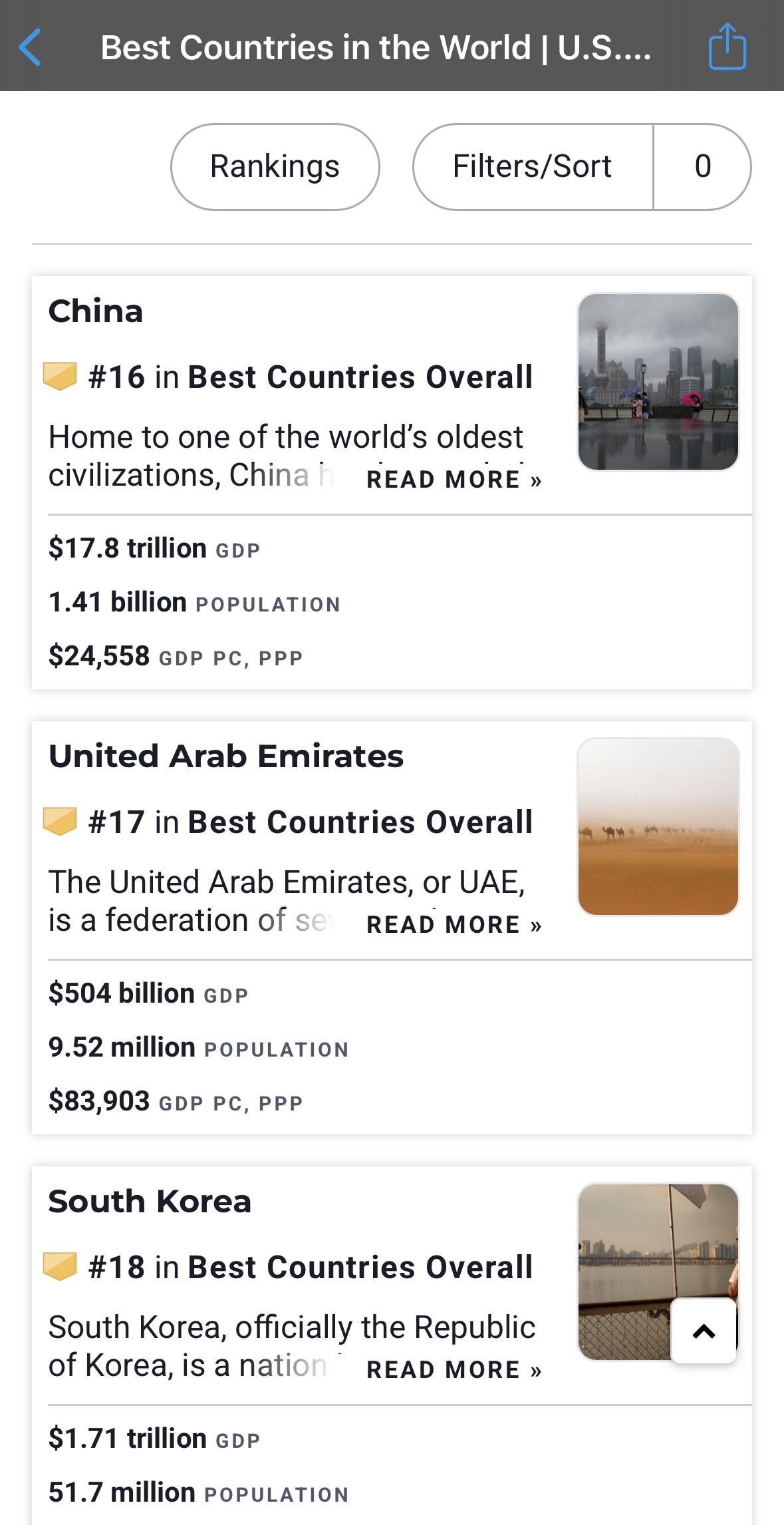784x1525 pixels.
Task: Open Filters/Sort options
Action: pos(533,167)
